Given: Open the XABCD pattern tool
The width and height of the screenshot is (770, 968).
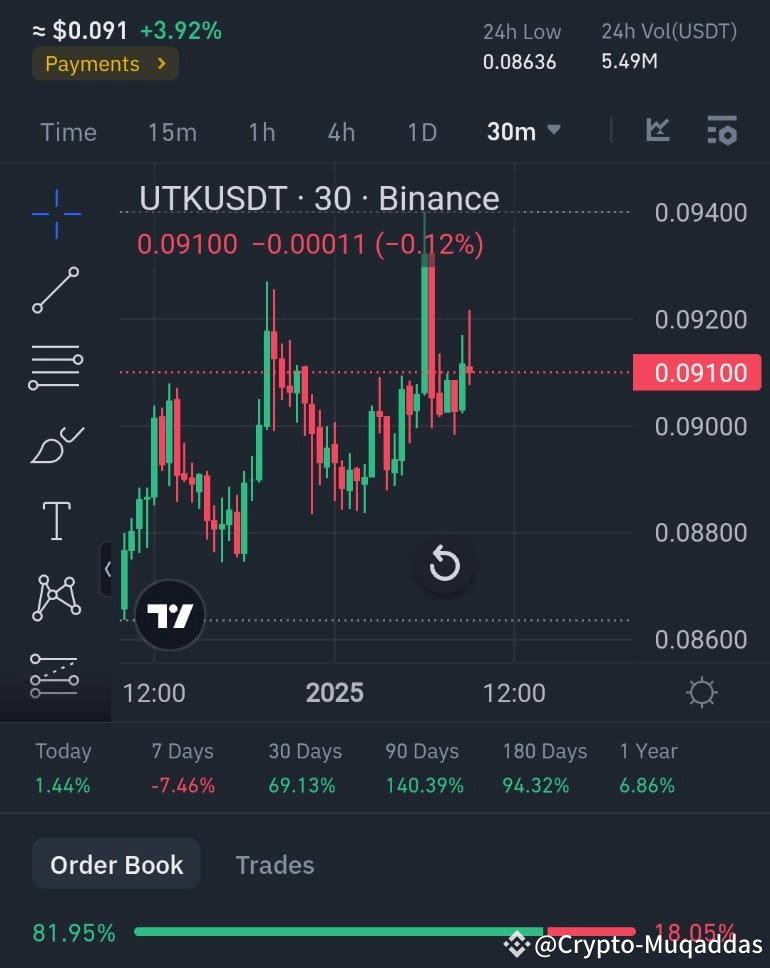Looking at the screenshot, I should pos(55,597).
